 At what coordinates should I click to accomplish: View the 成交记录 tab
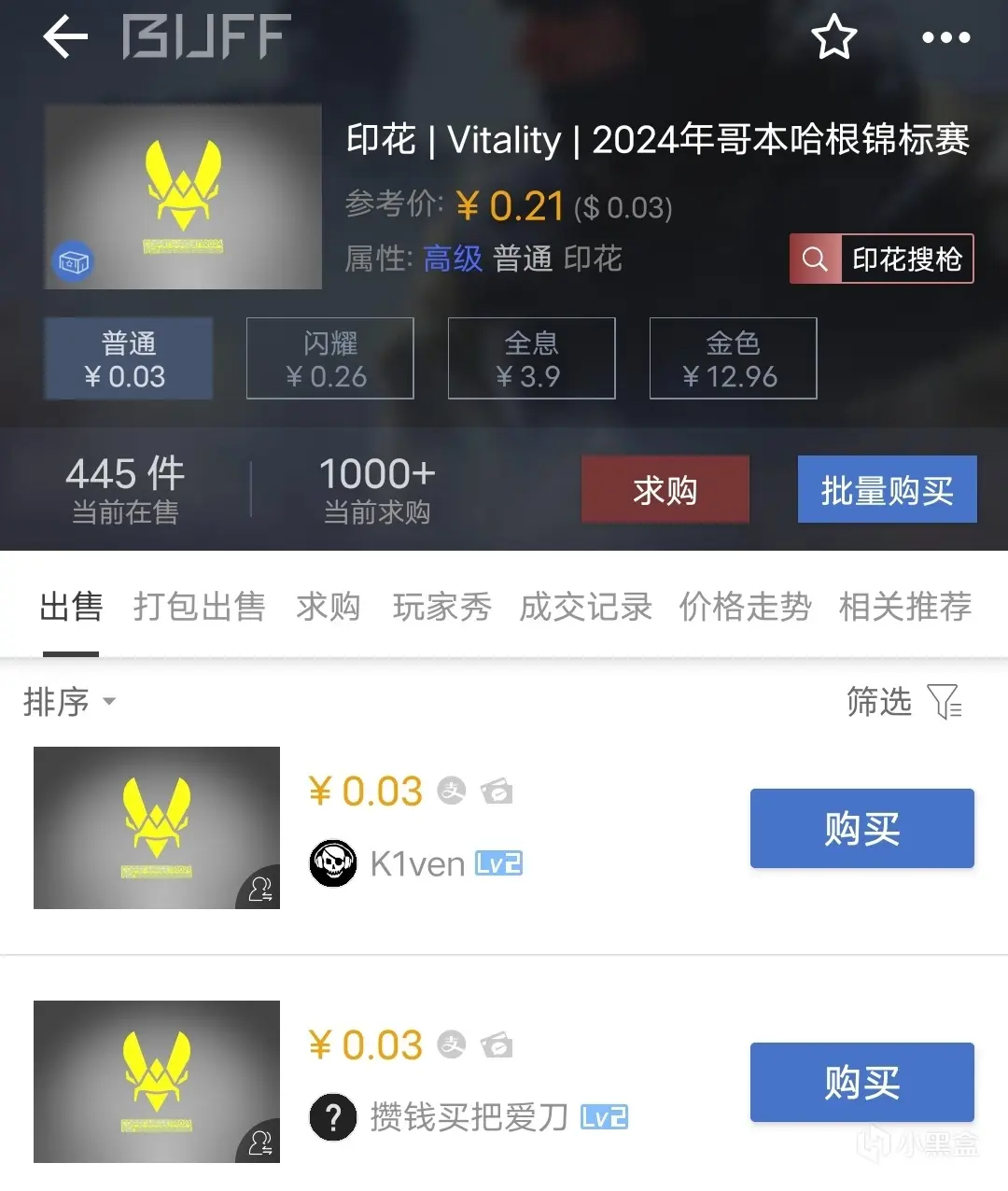585,607
